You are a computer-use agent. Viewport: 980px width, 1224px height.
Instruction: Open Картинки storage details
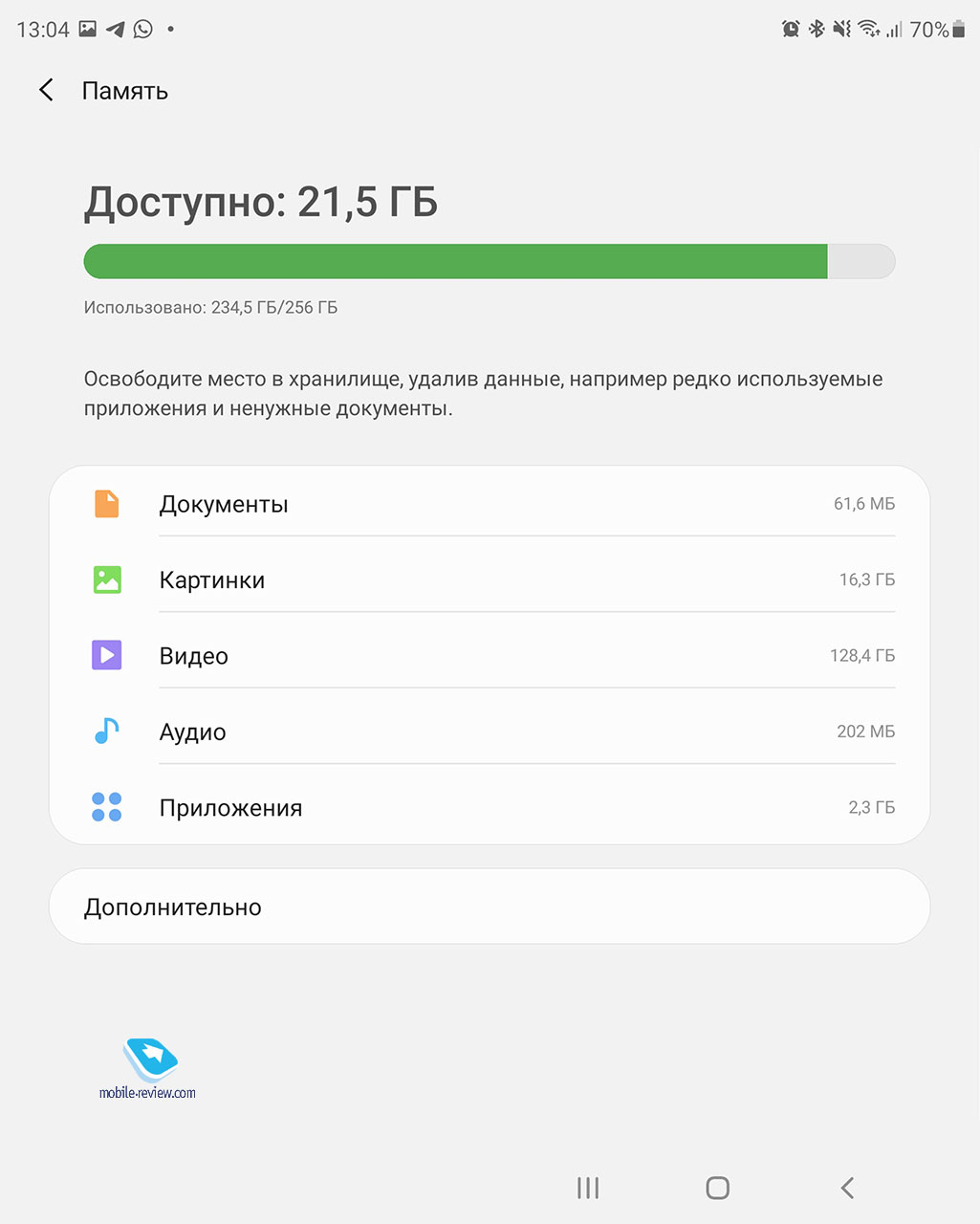489,580
